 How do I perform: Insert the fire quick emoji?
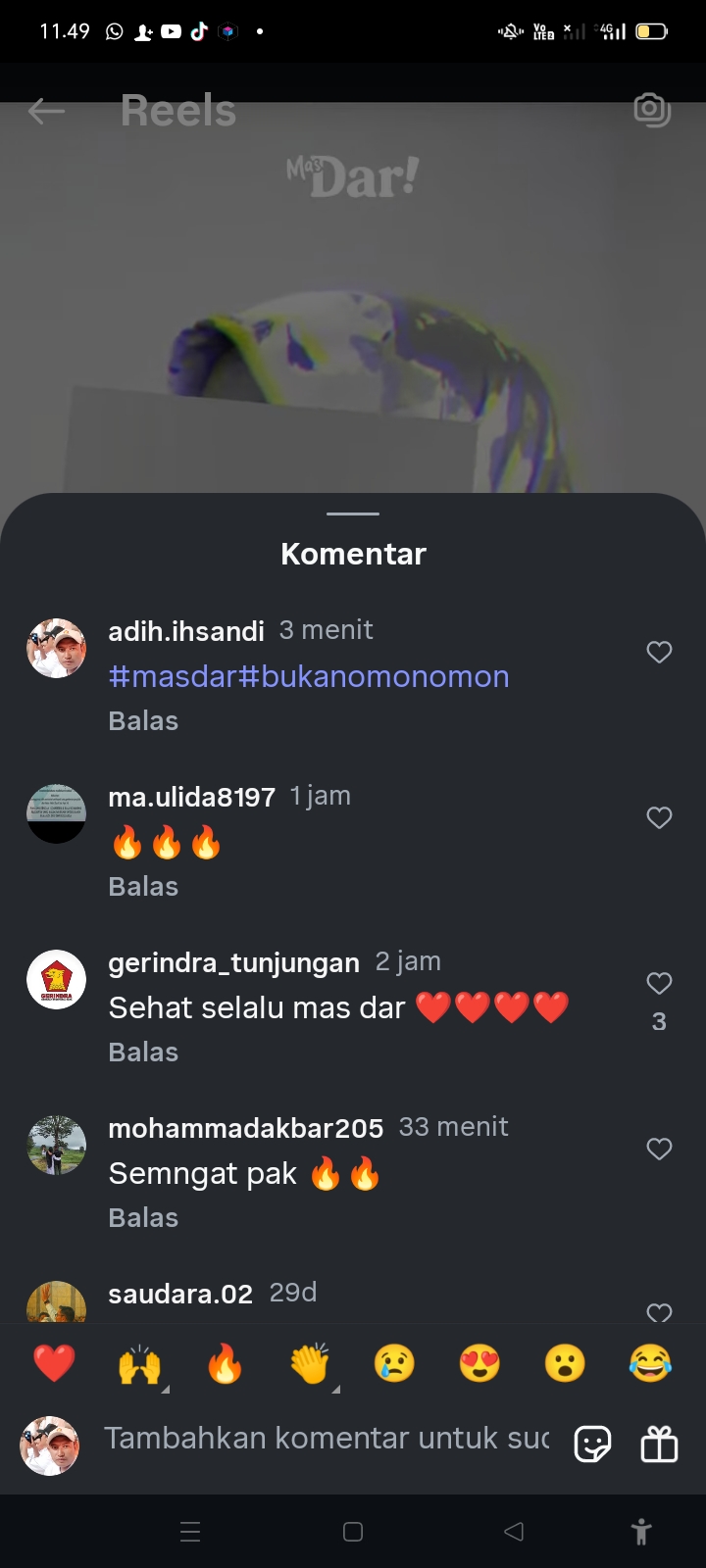[x=225, y=1363]
